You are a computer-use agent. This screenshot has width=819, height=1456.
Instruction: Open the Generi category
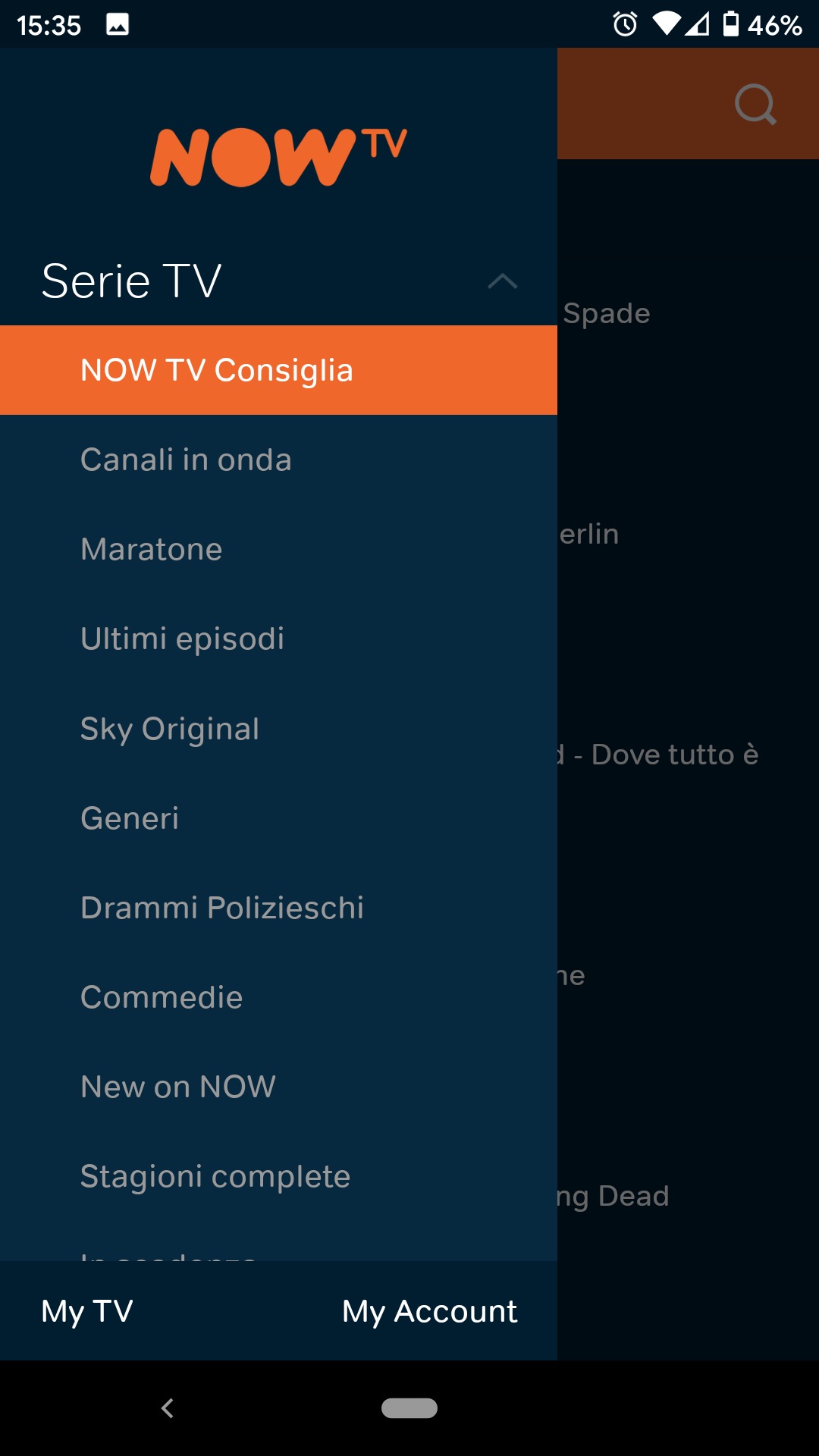coord(130,818)
